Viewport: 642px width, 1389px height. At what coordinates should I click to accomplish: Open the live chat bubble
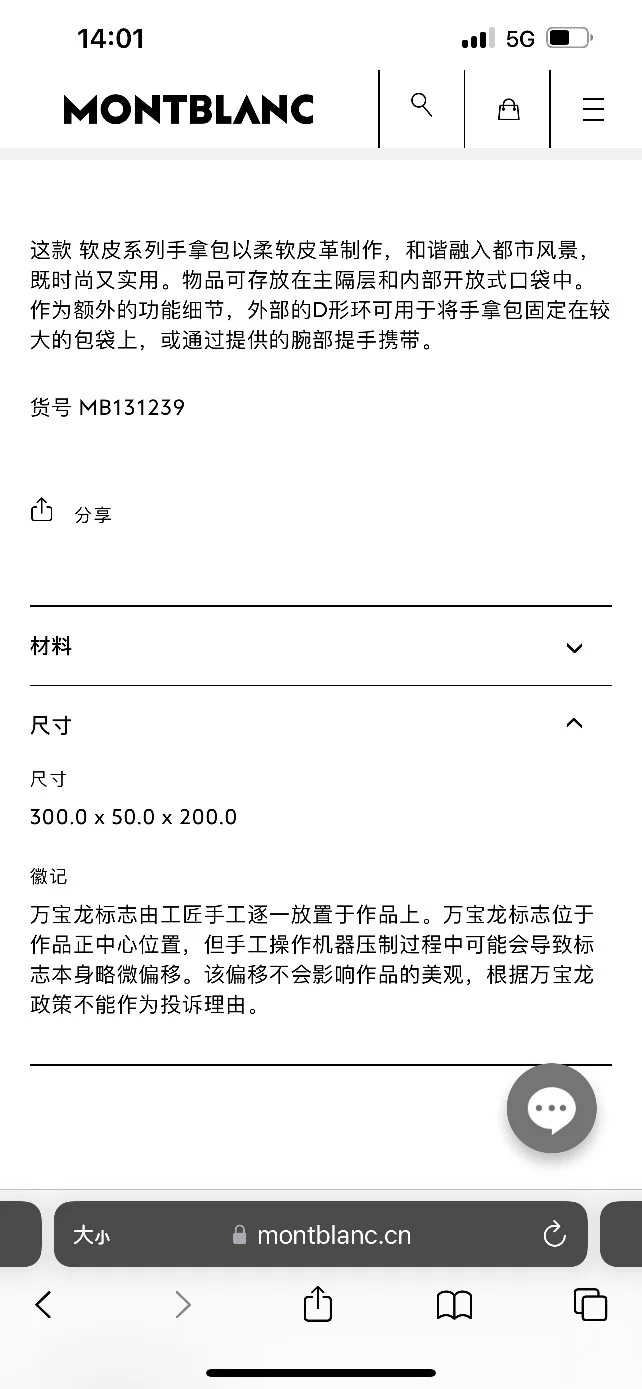click(551, 1108)
